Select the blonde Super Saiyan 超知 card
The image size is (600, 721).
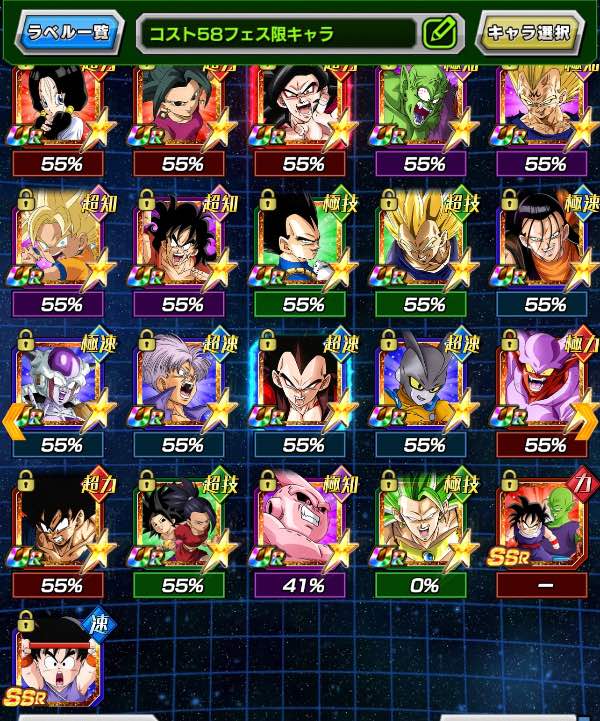pos(62,240)
